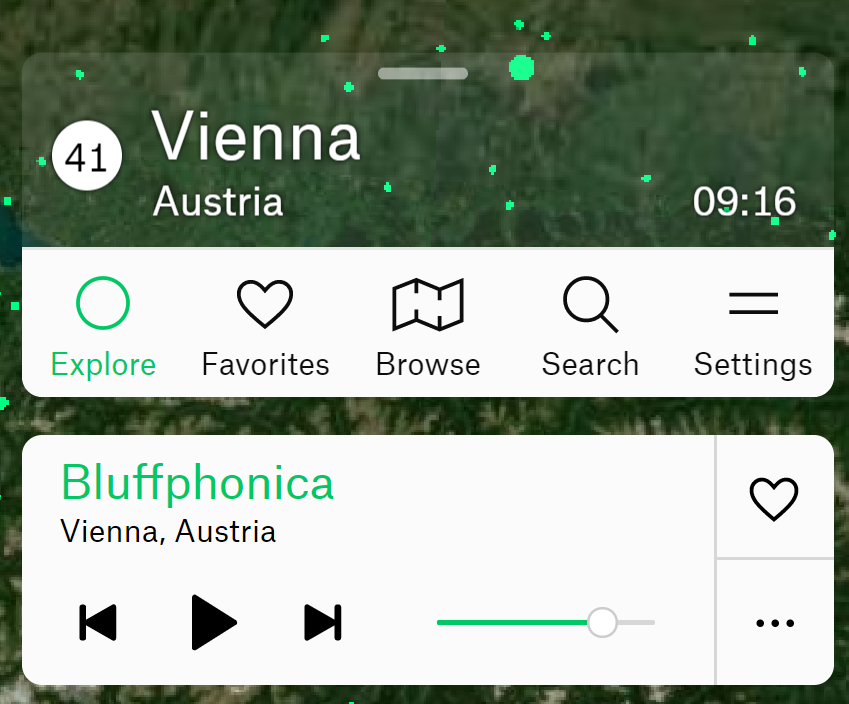Skip to the next station
Screen dimensions: 849x704
(323, 622)
